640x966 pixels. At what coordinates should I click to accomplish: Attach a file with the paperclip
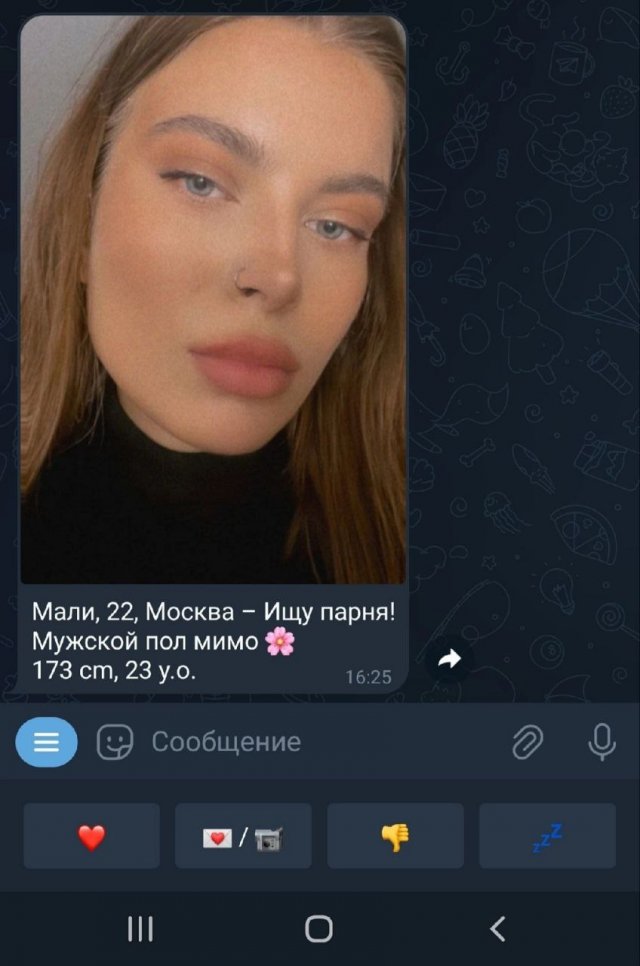pyautogui.click(x=527, y=742)
